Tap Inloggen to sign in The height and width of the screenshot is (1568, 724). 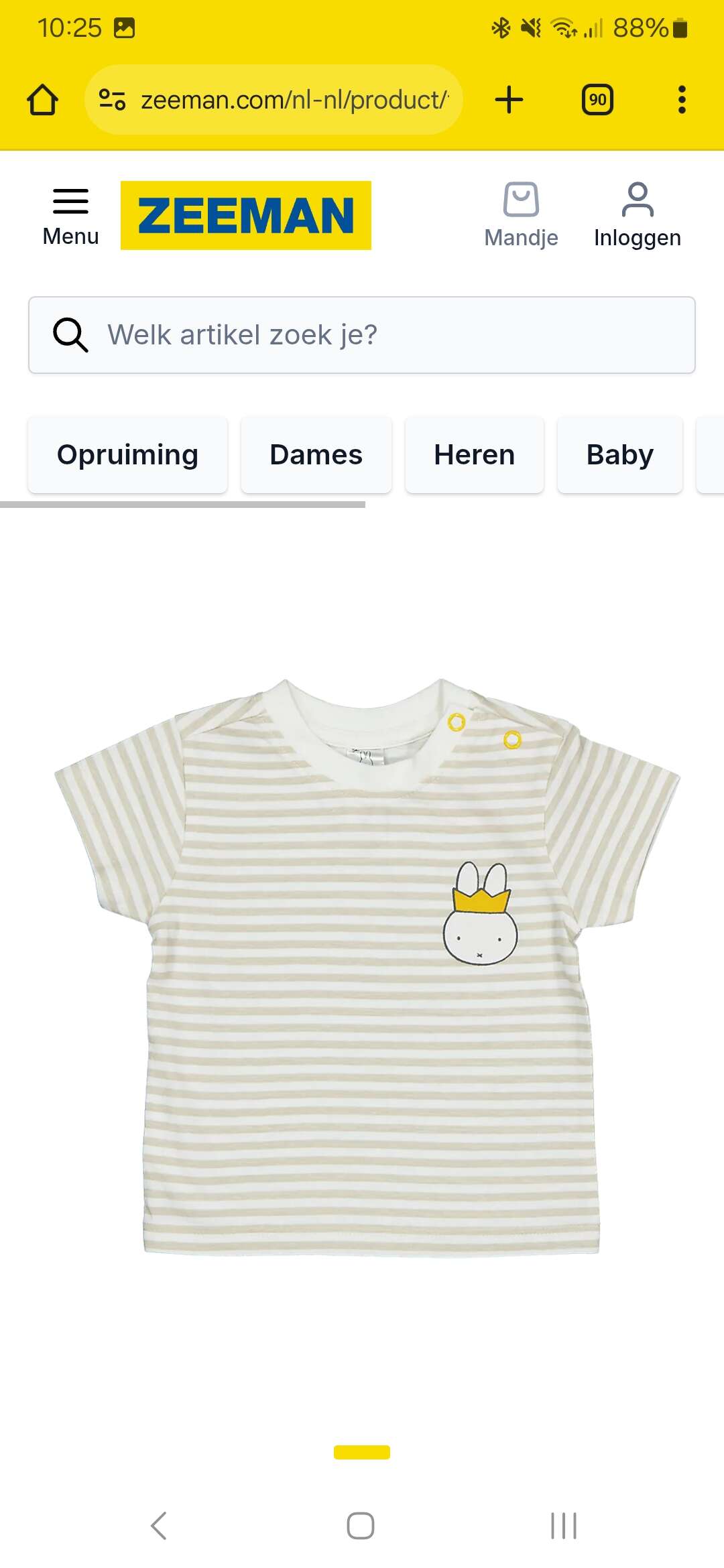[637, 215]
